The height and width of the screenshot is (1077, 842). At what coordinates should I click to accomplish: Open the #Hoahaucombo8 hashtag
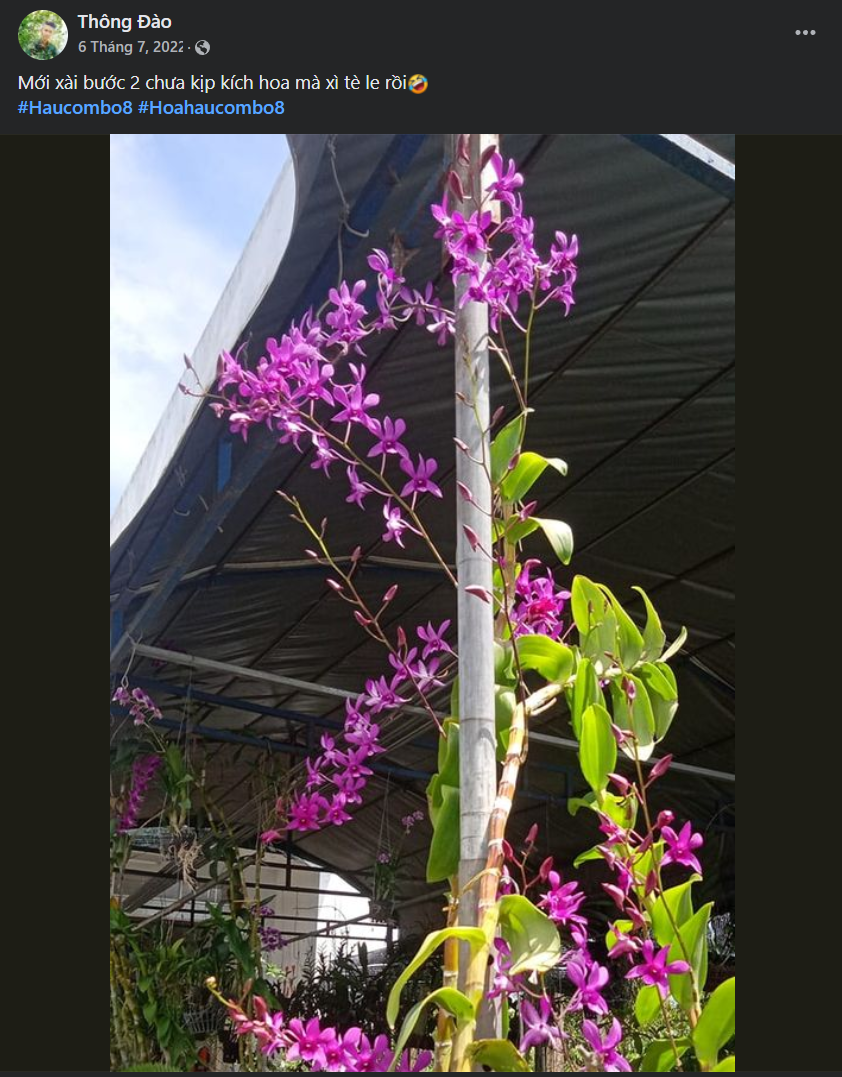(x=211, y=107)
